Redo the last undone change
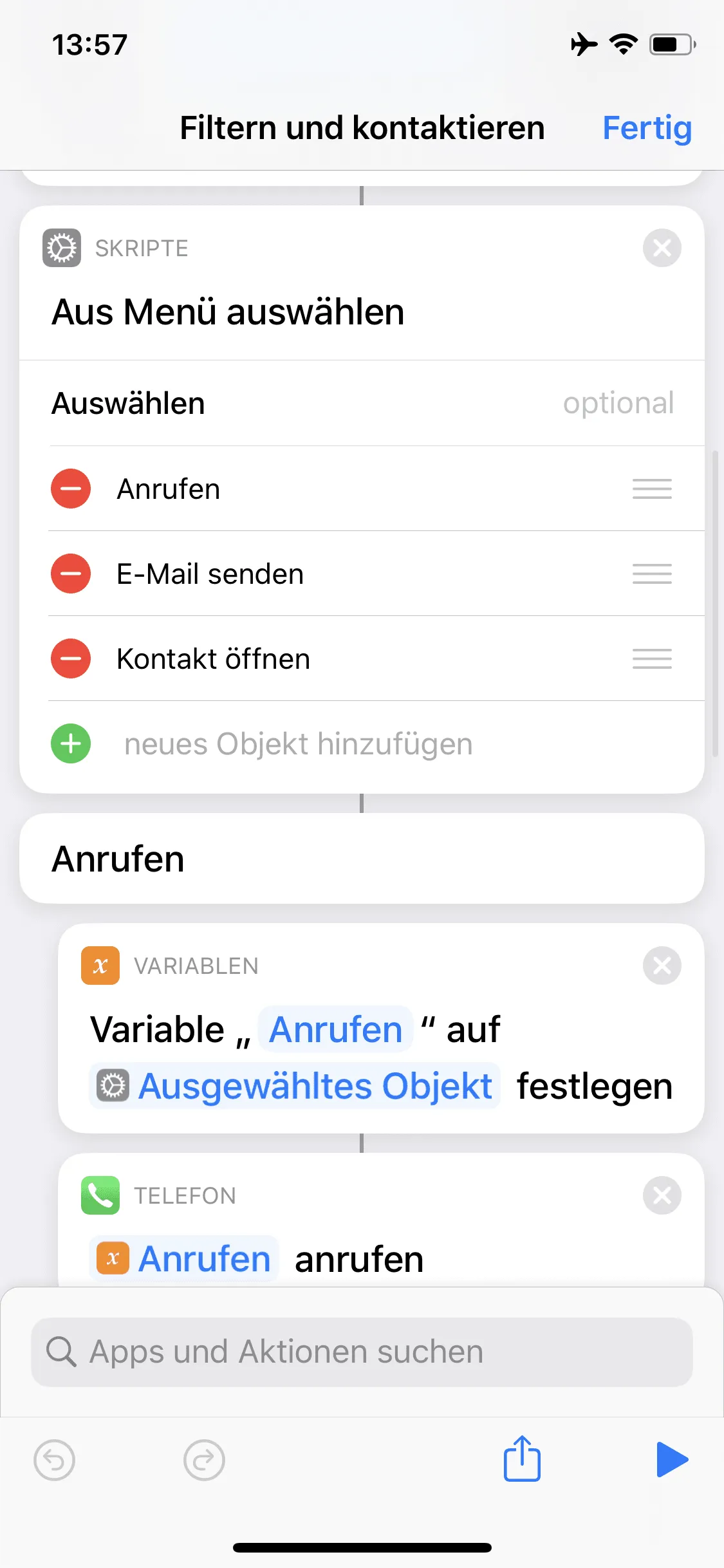 click(x=204, y=1460)
